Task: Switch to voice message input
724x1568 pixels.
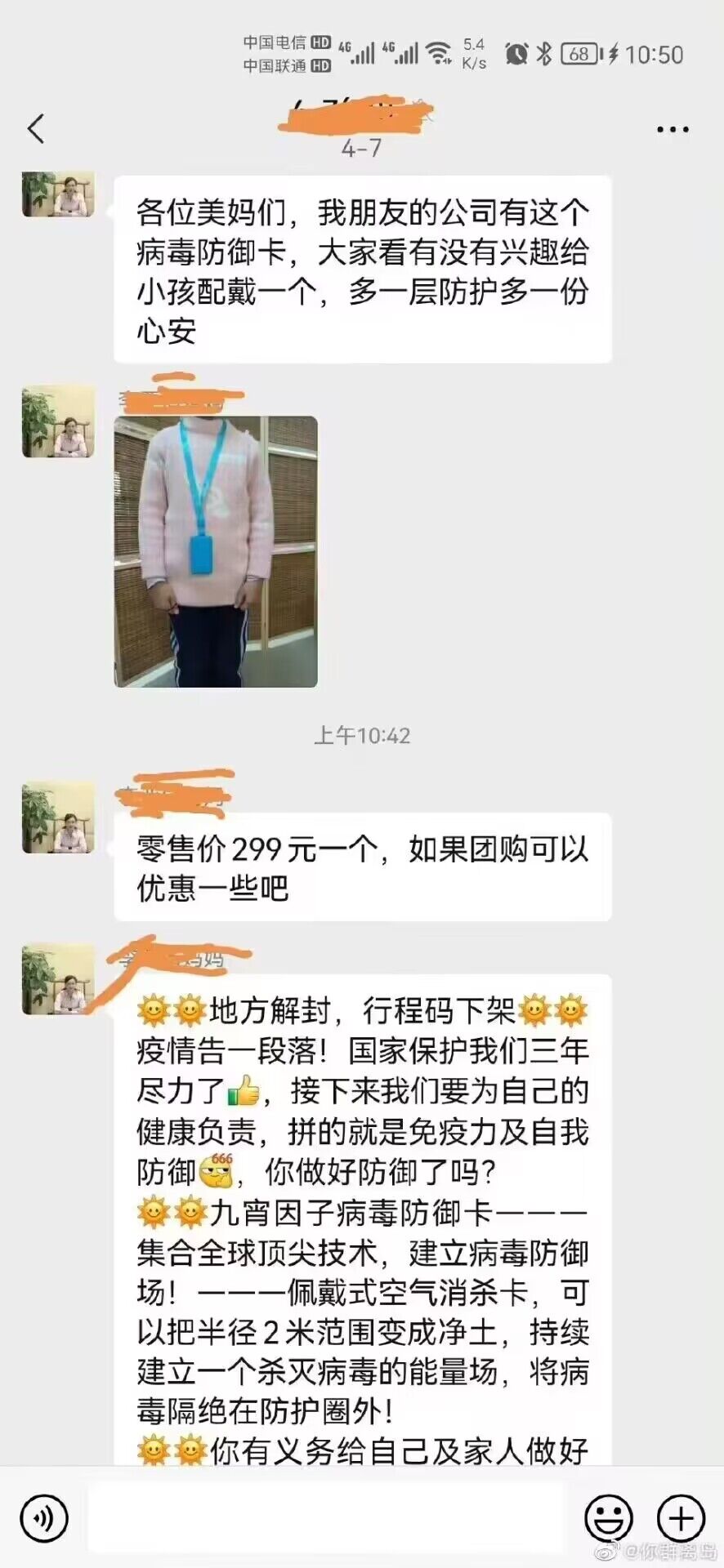Action: [x=44, y=1519]
